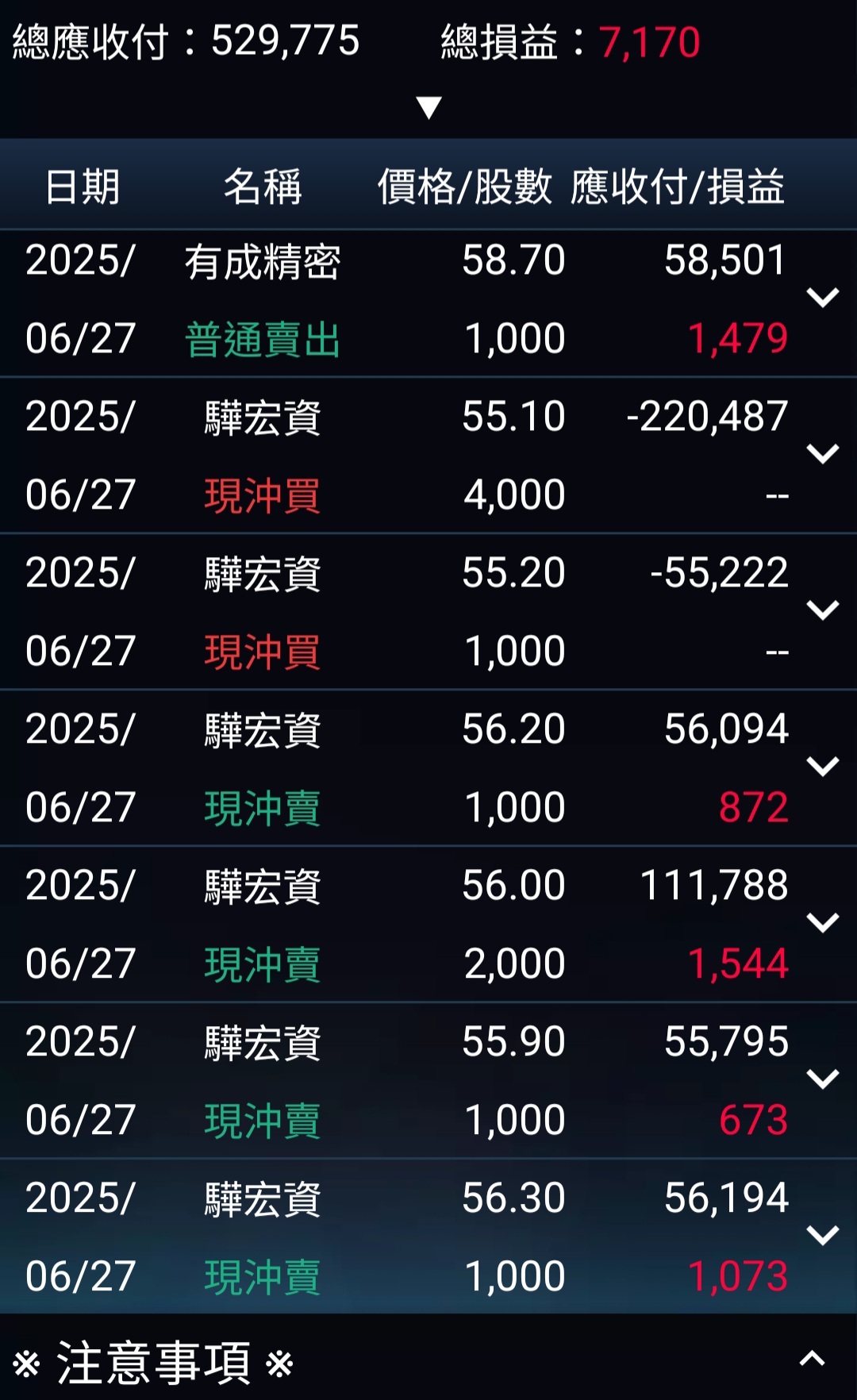Expand the 驊宏資 現沖賣 row at 55.90
The height and width of the screenshot is (1400, 857).
[822, 1080]
